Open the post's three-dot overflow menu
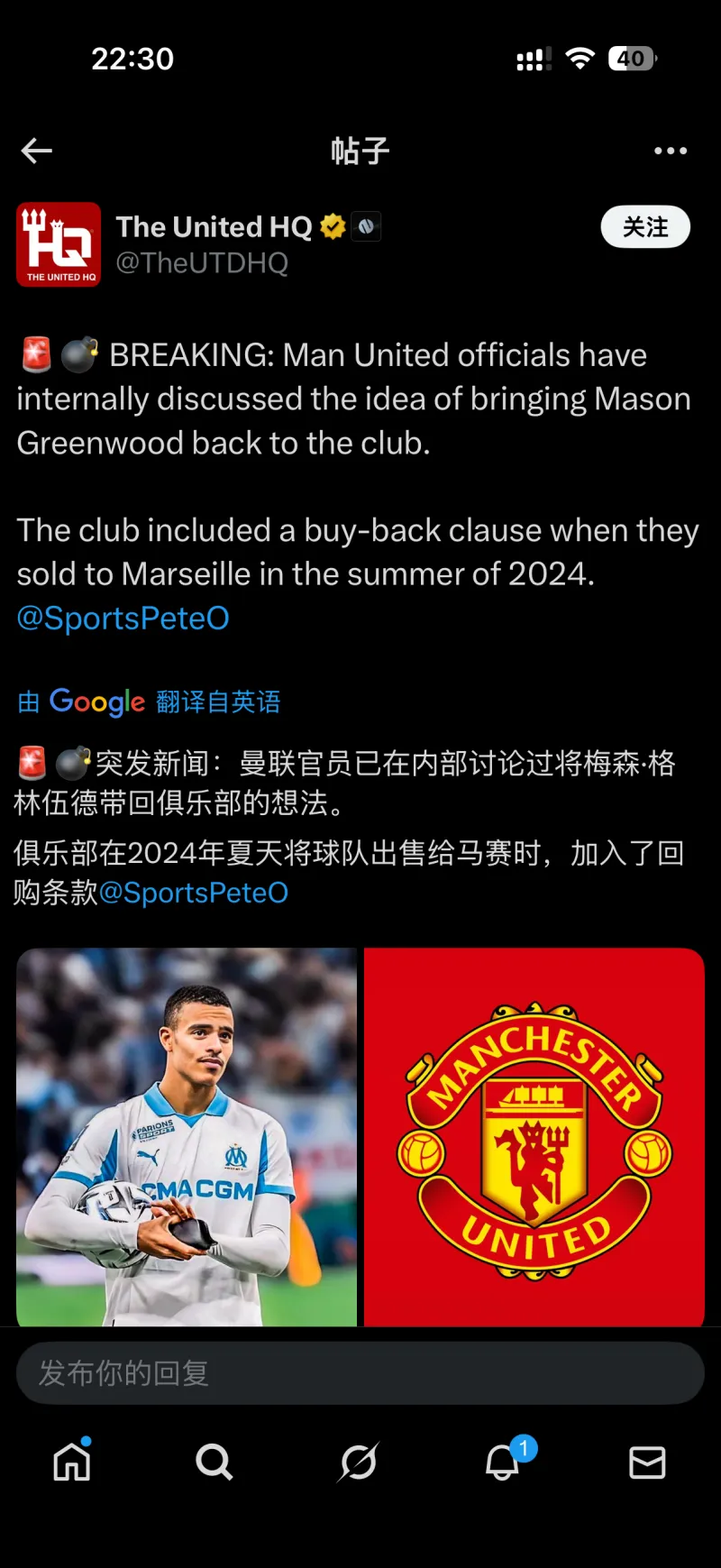This screenshot has width=721, height=1568. coord(671,151)
